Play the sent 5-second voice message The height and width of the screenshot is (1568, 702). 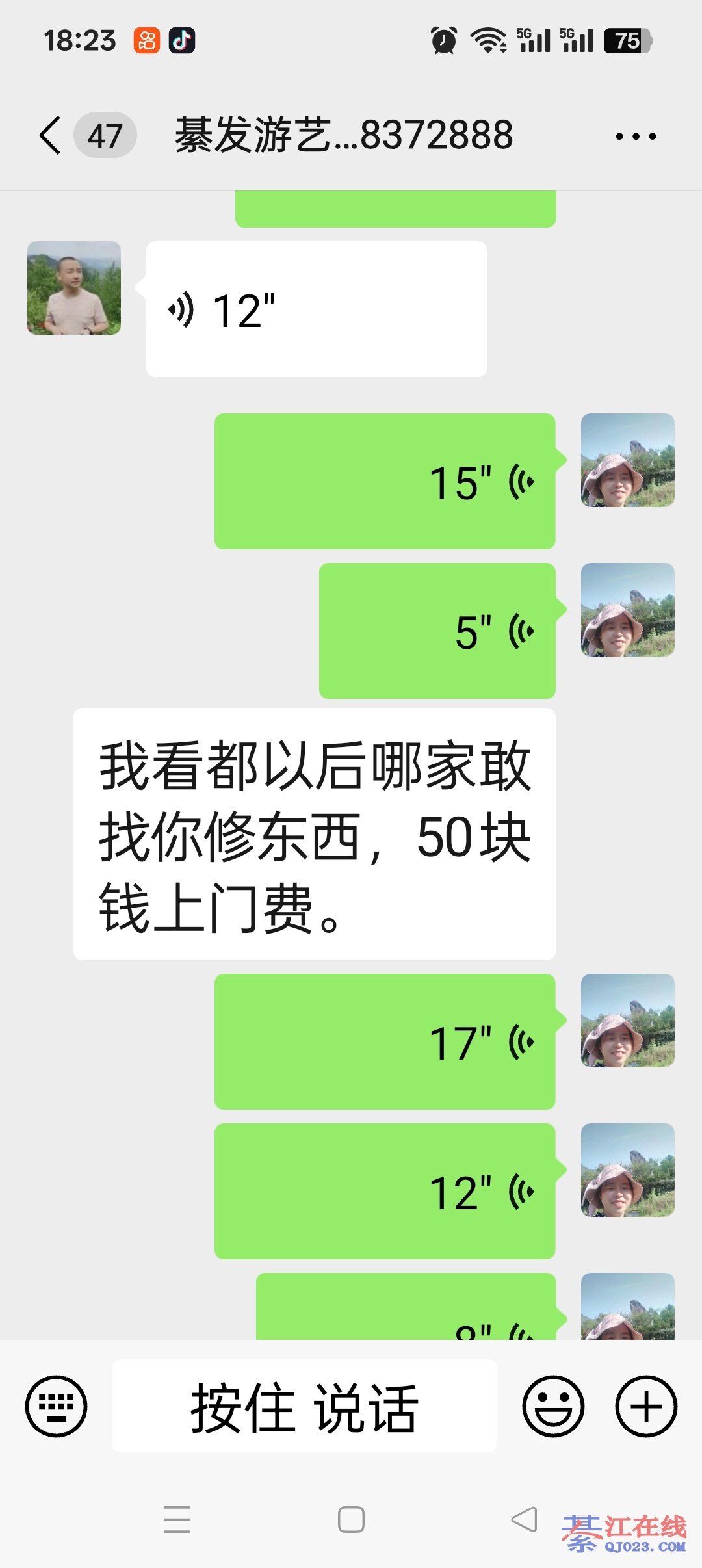pos(437,631)
